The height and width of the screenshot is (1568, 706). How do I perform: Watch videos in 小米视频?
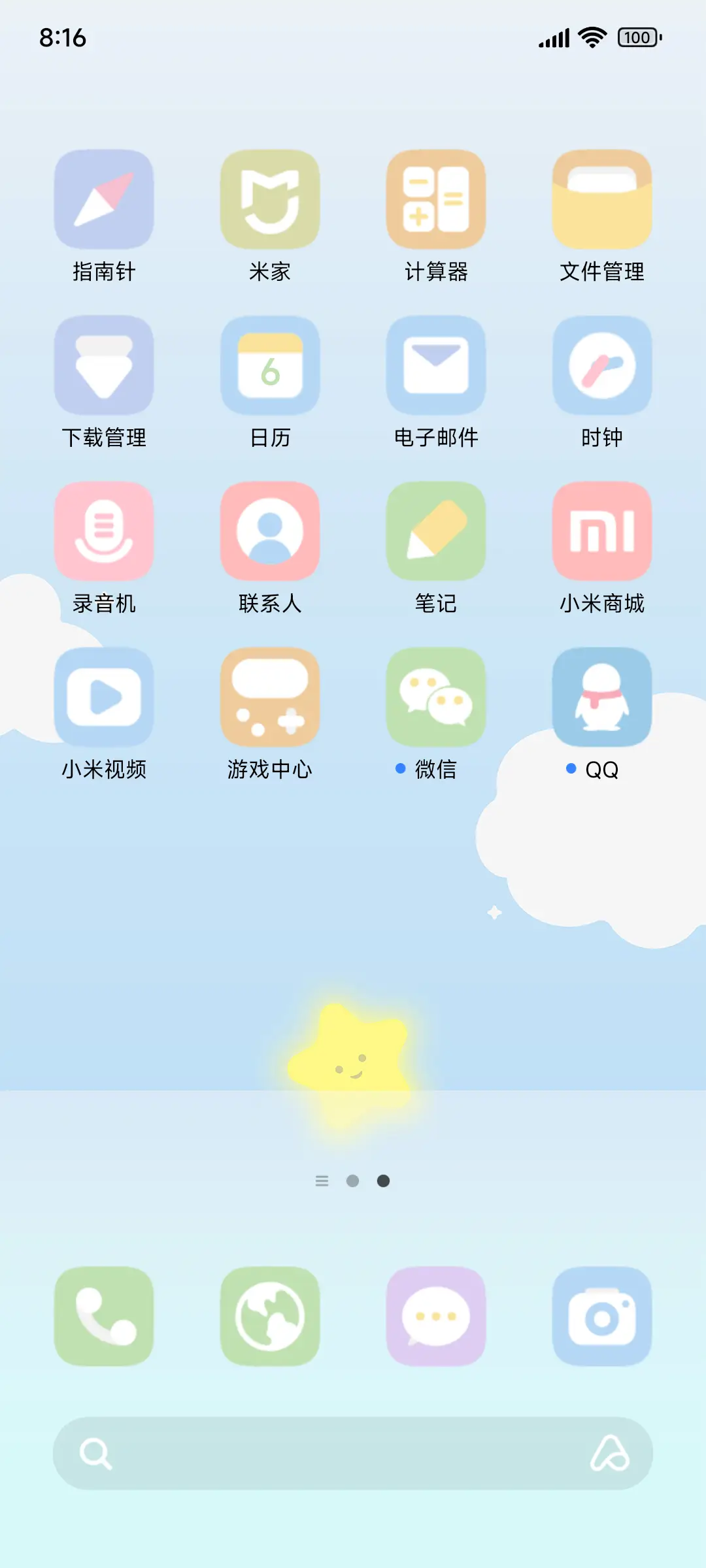pos(105,698)
